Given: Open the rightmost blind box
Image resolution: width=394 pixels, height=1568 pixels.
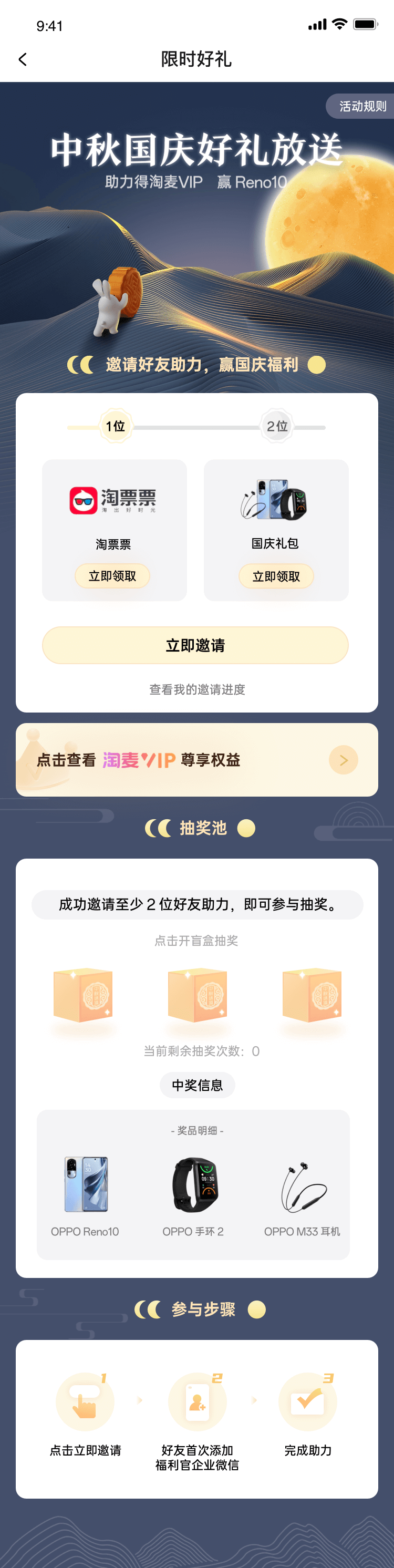Looking at the screenshot, I should pos(311,996).
